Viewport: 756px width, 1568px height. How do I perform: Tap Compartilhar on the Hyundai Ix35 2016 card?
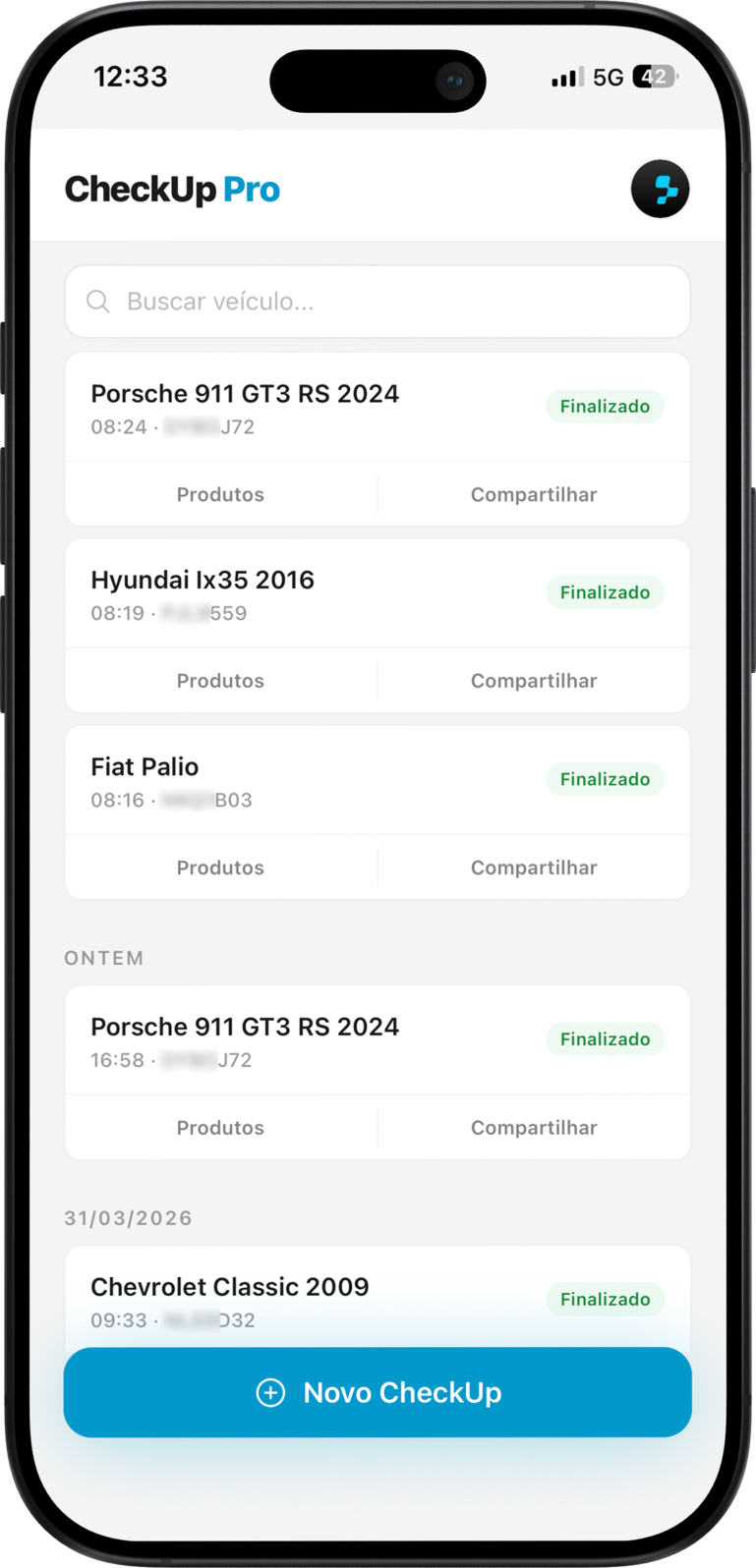(534, 680)
